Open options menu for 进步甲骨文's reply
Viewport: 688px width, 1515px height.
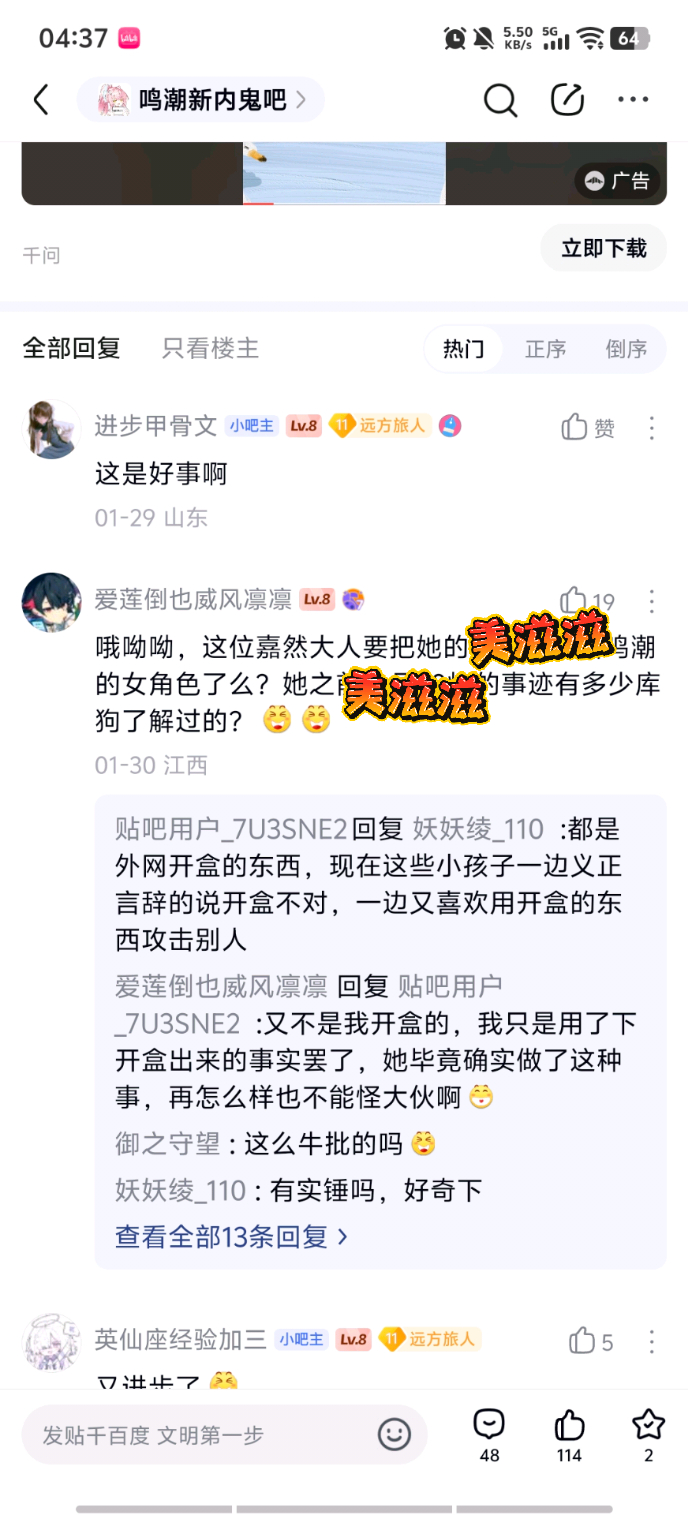point(652,428)
